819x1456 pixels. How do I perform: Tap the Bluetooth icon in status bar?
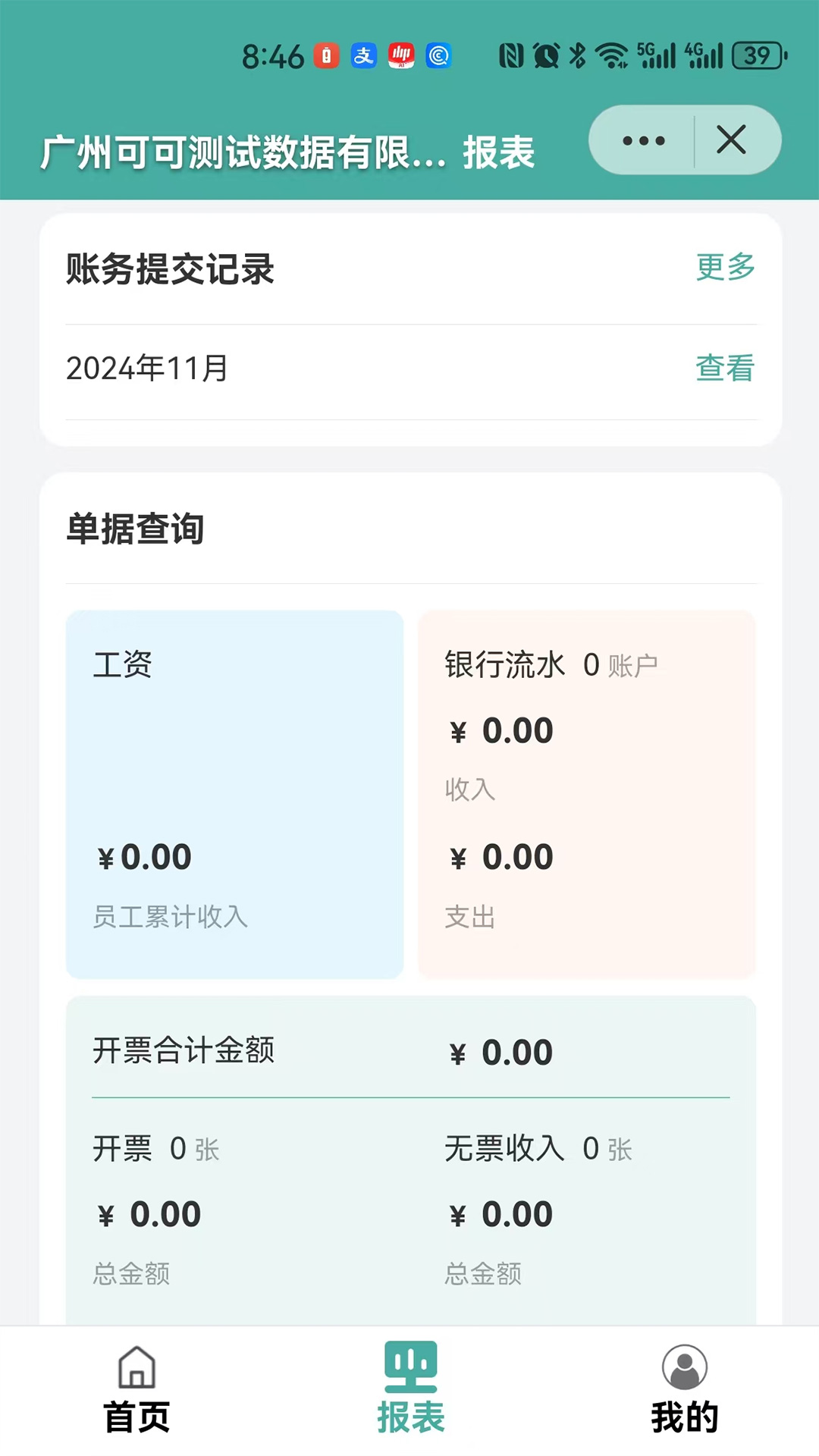click(576, 56)
